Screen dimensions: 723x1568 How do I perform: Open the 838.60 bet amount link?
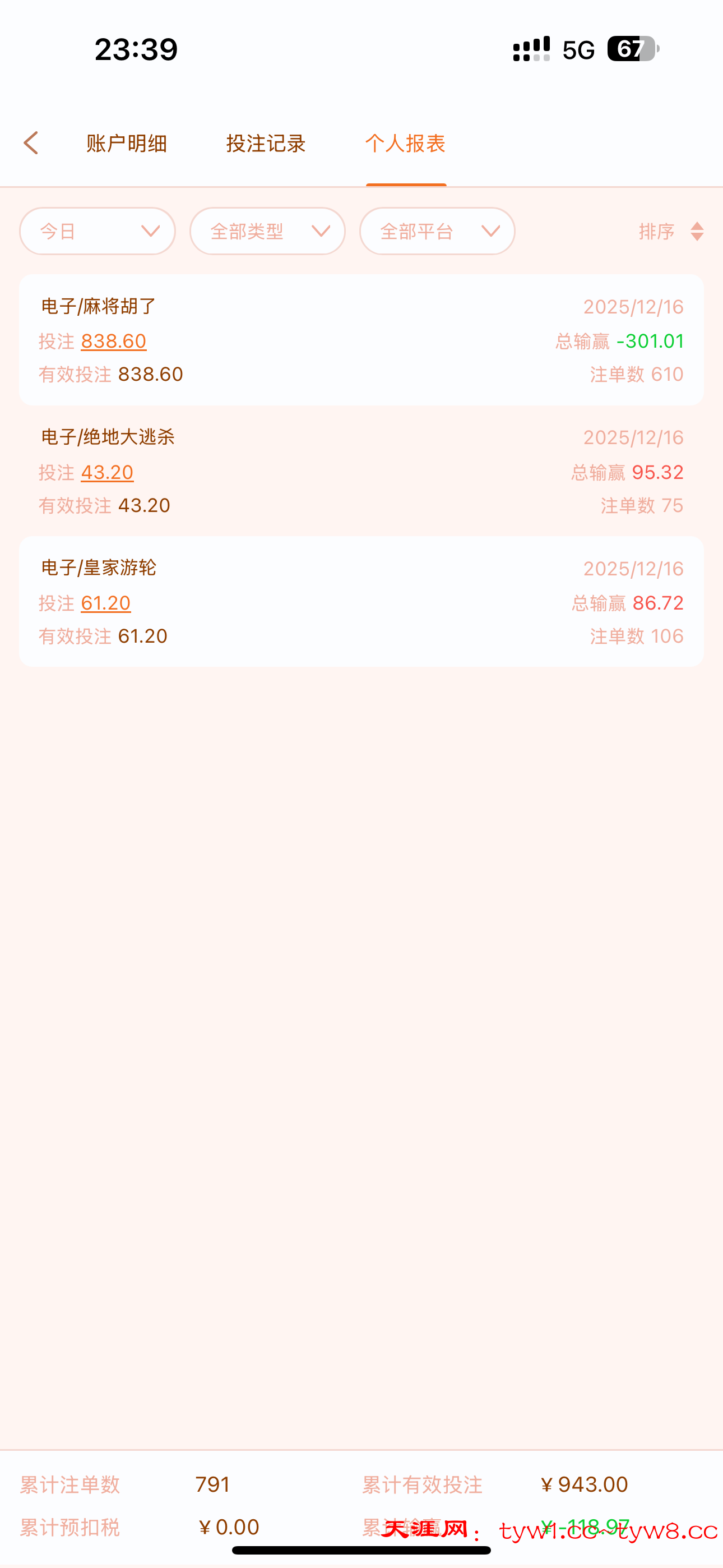point(114,342)
